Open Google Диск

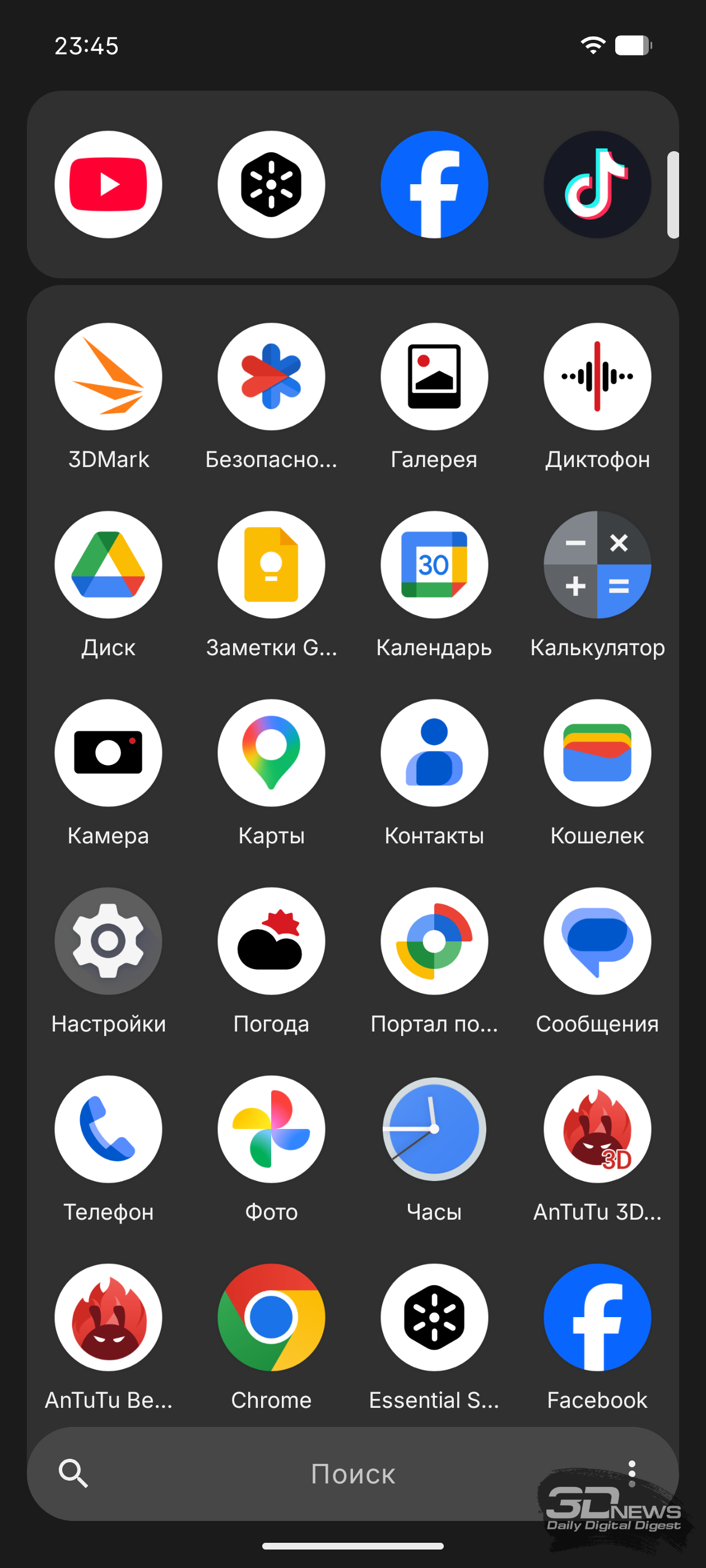109,565
